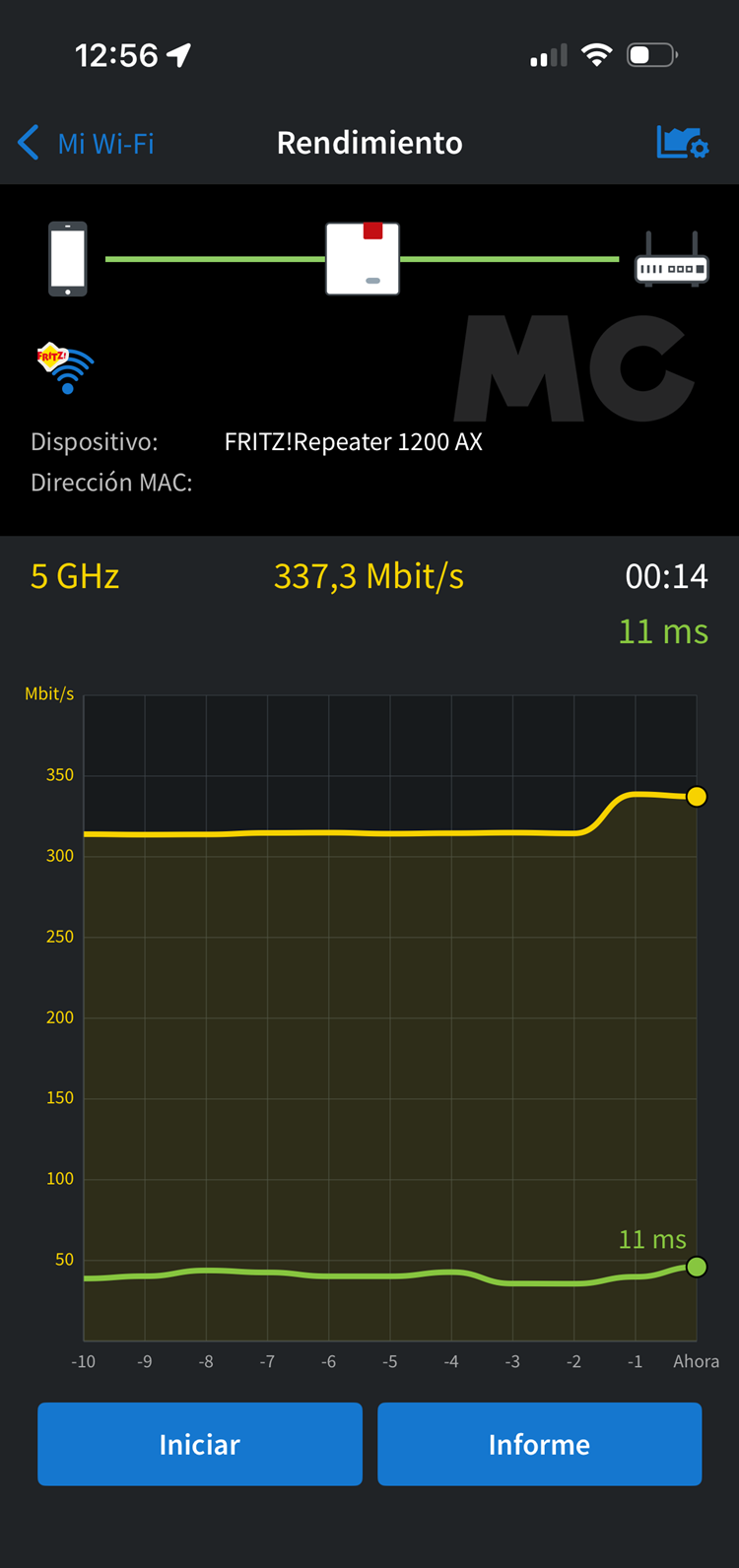Open the chart settings icon
739x1568 pixels.
click(682, 143)
